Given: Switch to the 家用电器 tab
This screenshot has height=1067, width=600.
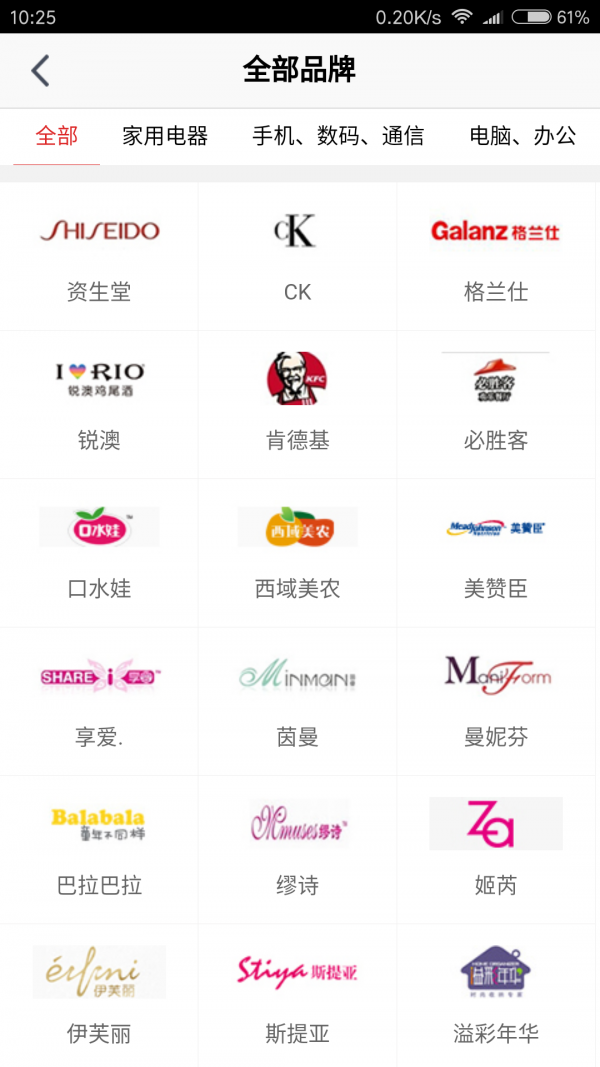Looking at the screenshot, I should [165, 136].
